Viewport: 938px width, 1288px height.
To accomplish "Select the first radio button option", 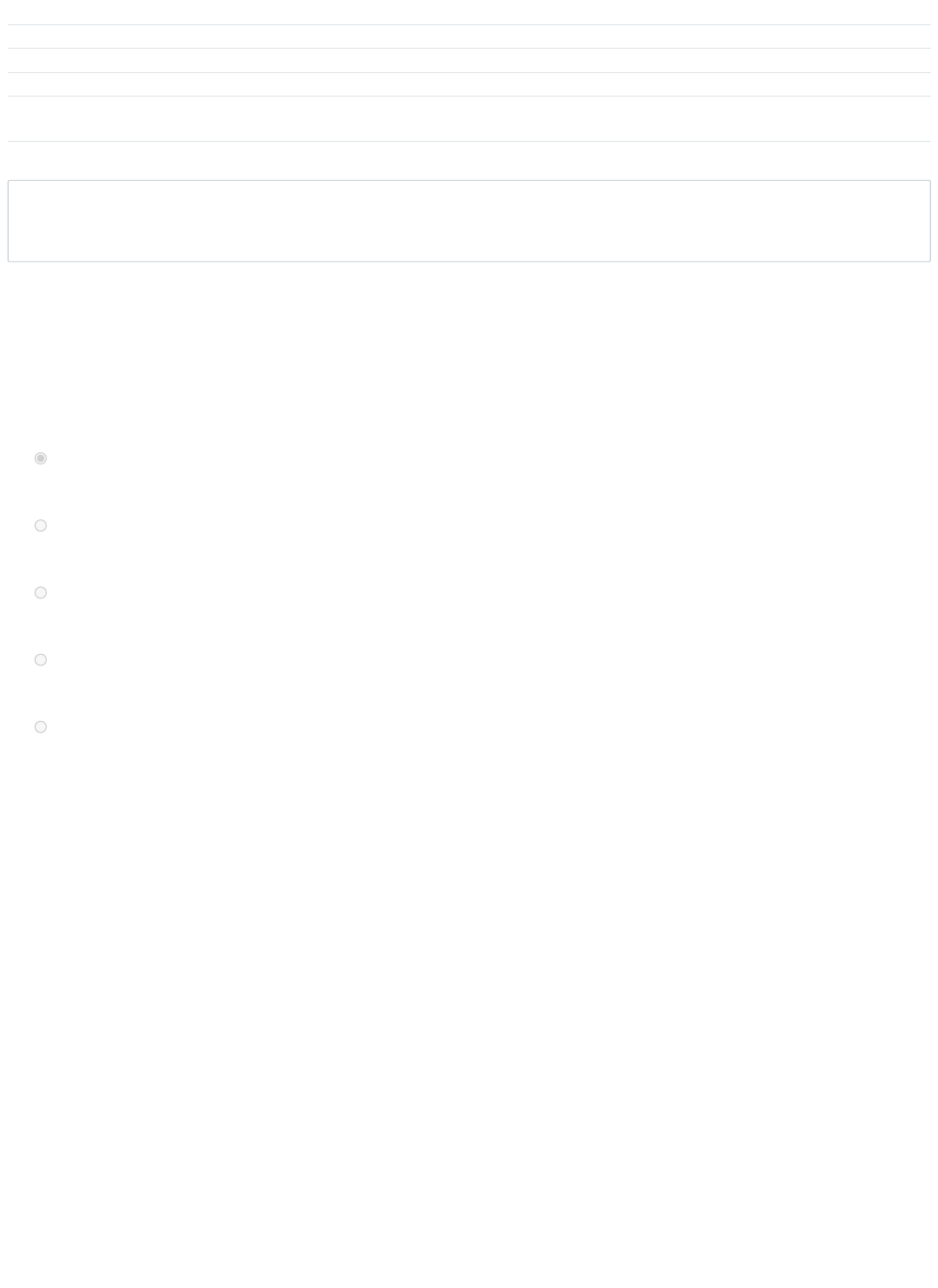I will pos(41,458).
